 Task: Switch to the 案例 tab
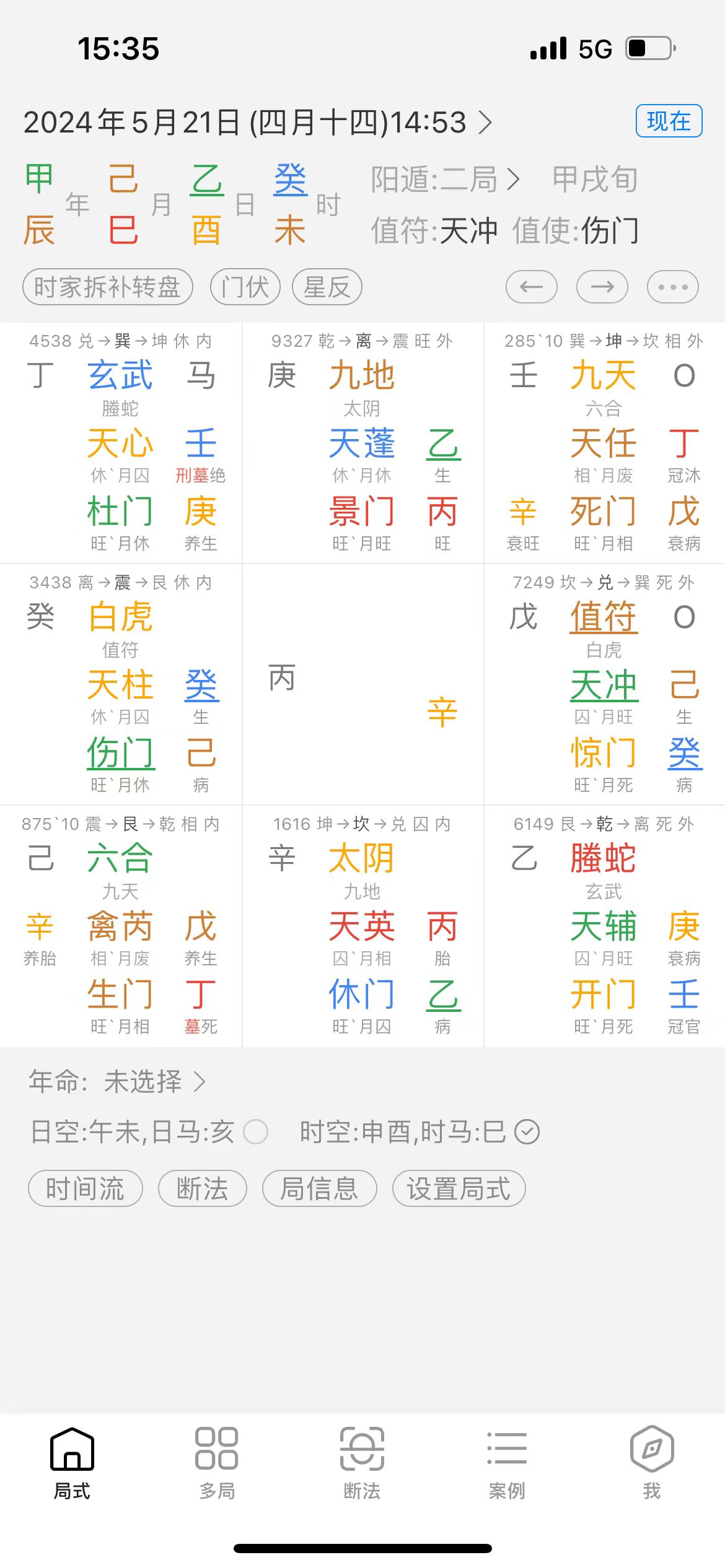click(507, 1464)
